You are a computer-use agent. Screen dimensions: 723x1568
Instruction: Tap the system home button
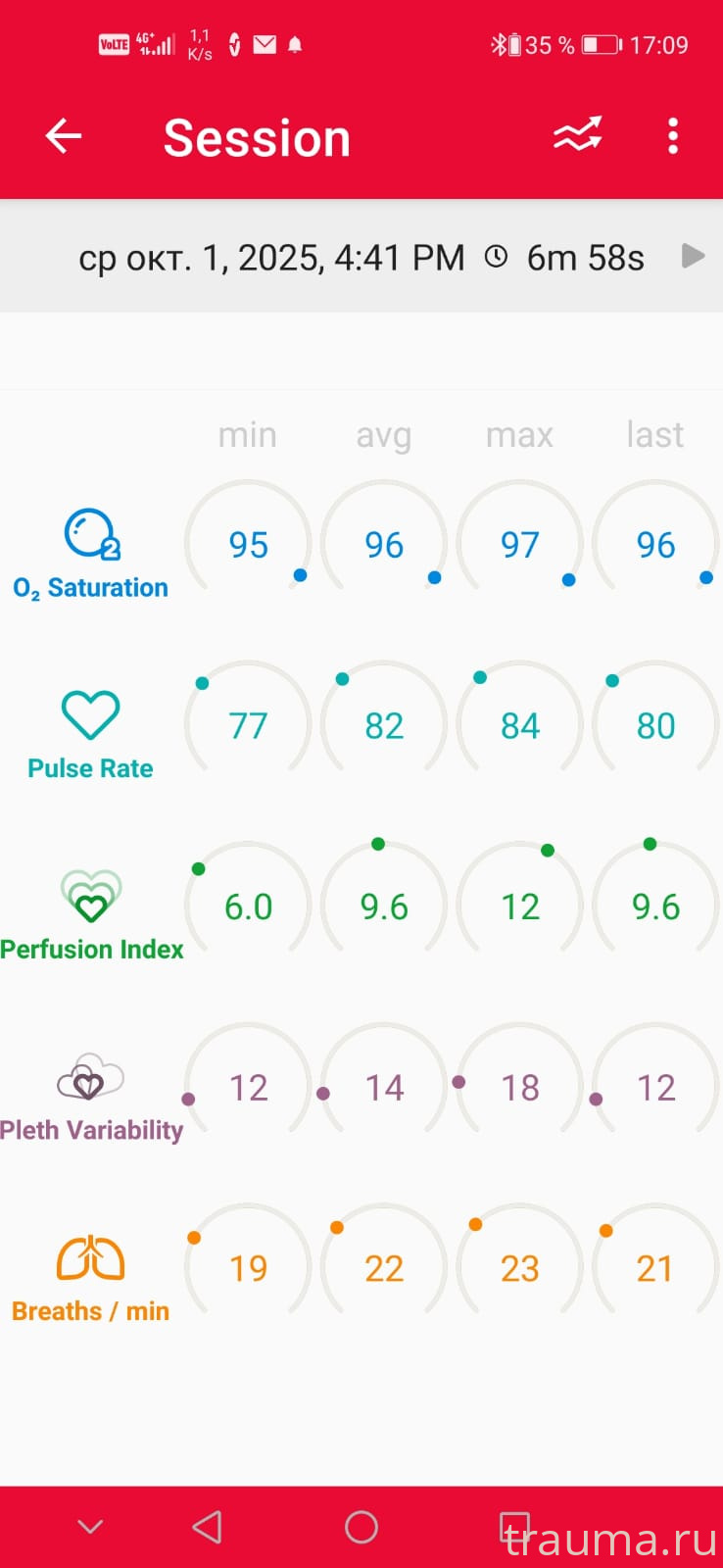click(x=361, y=1527)
